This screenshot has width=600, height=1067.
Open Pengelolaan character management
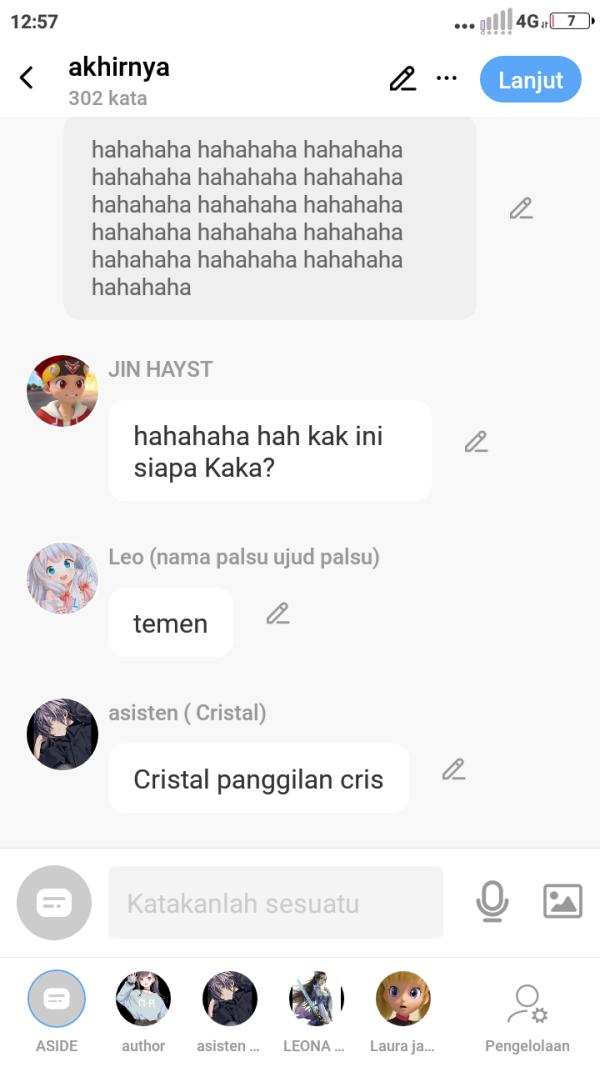tap(527, 1010)
